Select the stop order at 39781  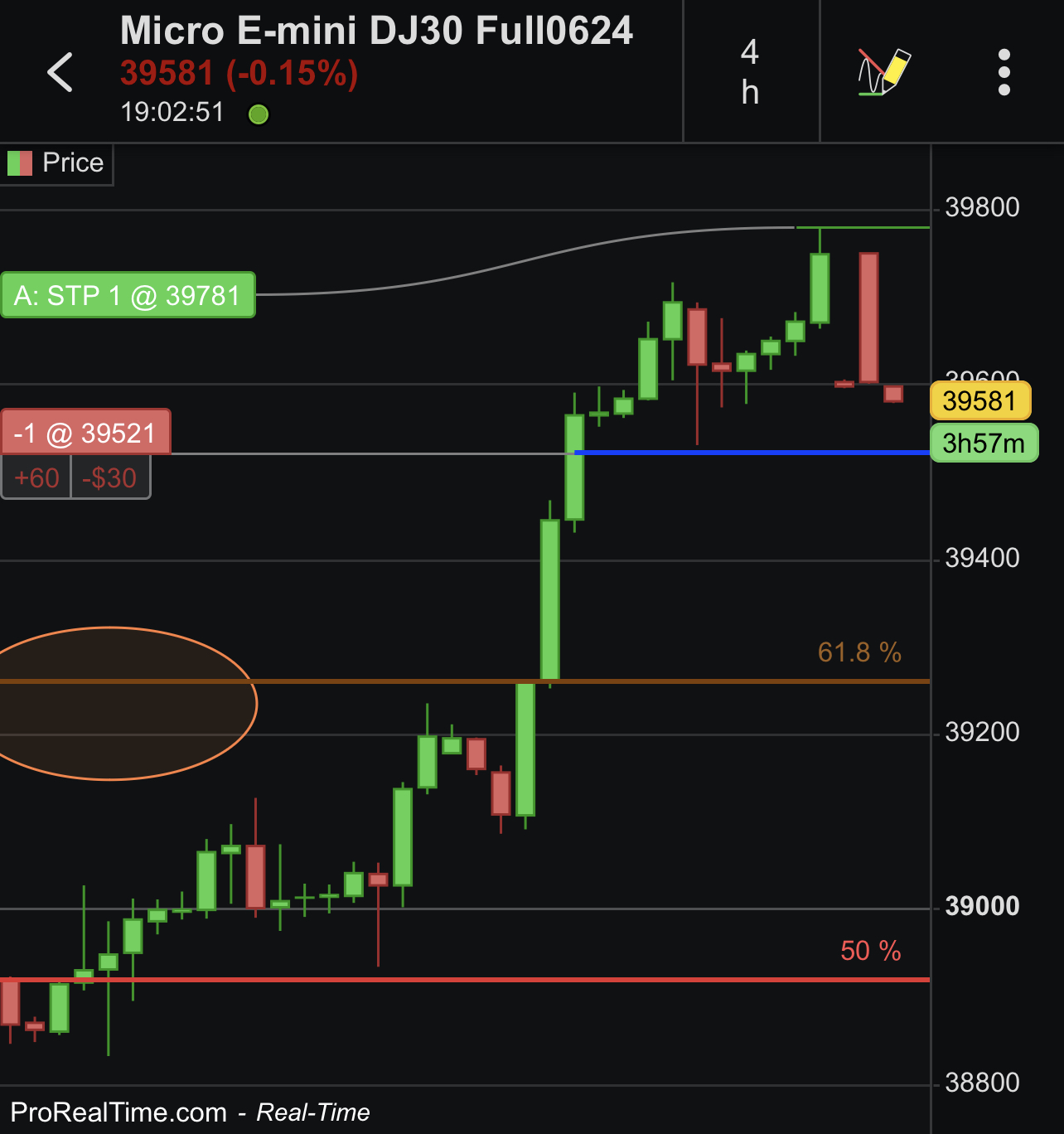(128, 295)
